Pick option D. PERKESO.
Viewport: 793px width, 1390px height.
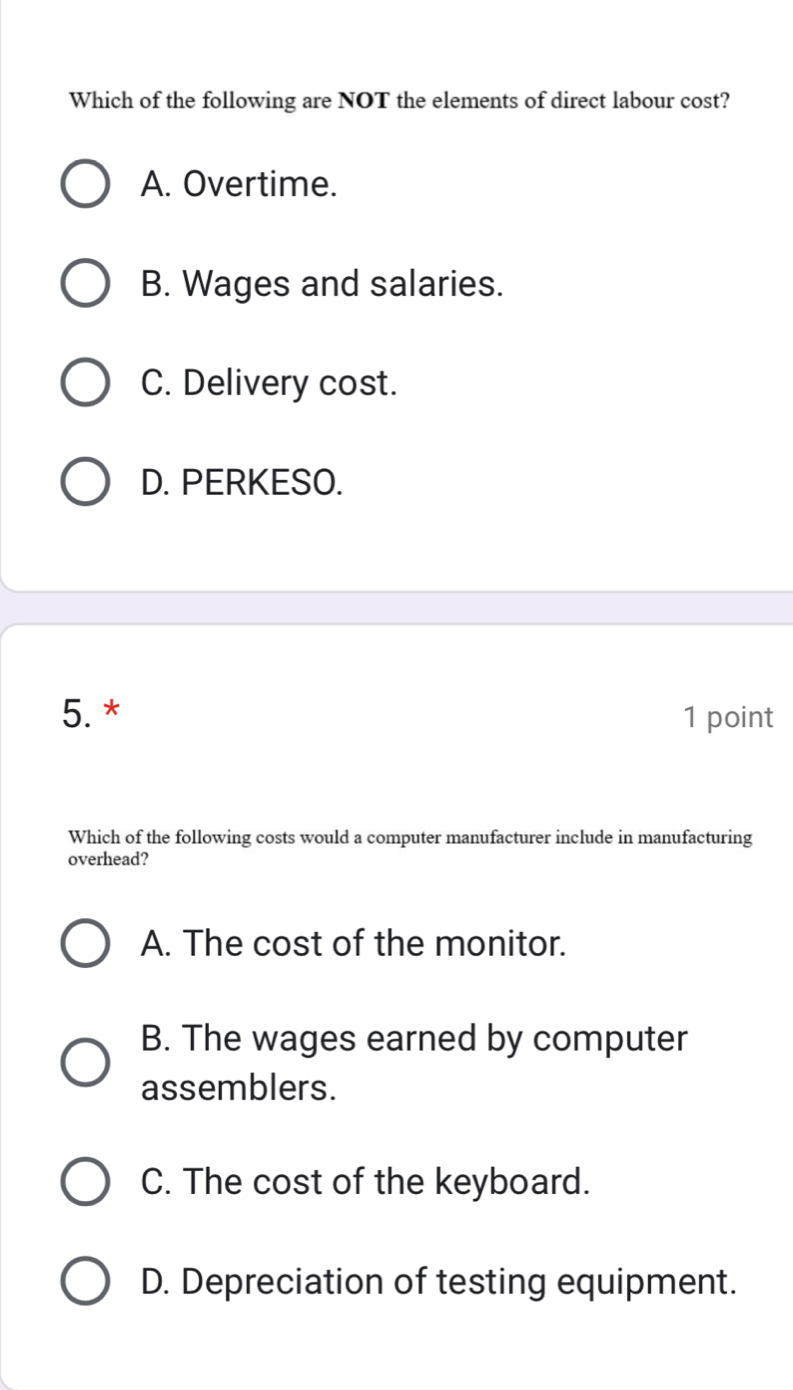tap(86, 482)
